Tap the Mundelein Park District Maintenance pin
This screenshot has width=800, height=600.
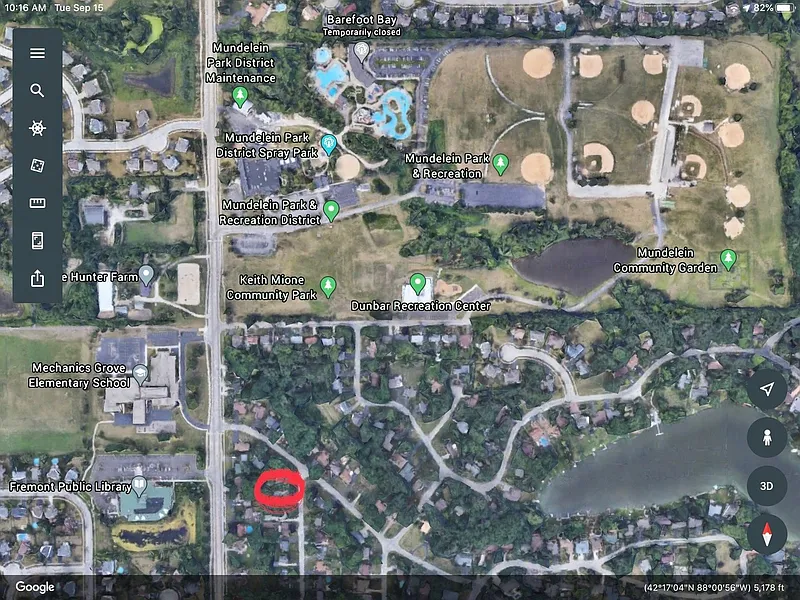tap(240, 96)
